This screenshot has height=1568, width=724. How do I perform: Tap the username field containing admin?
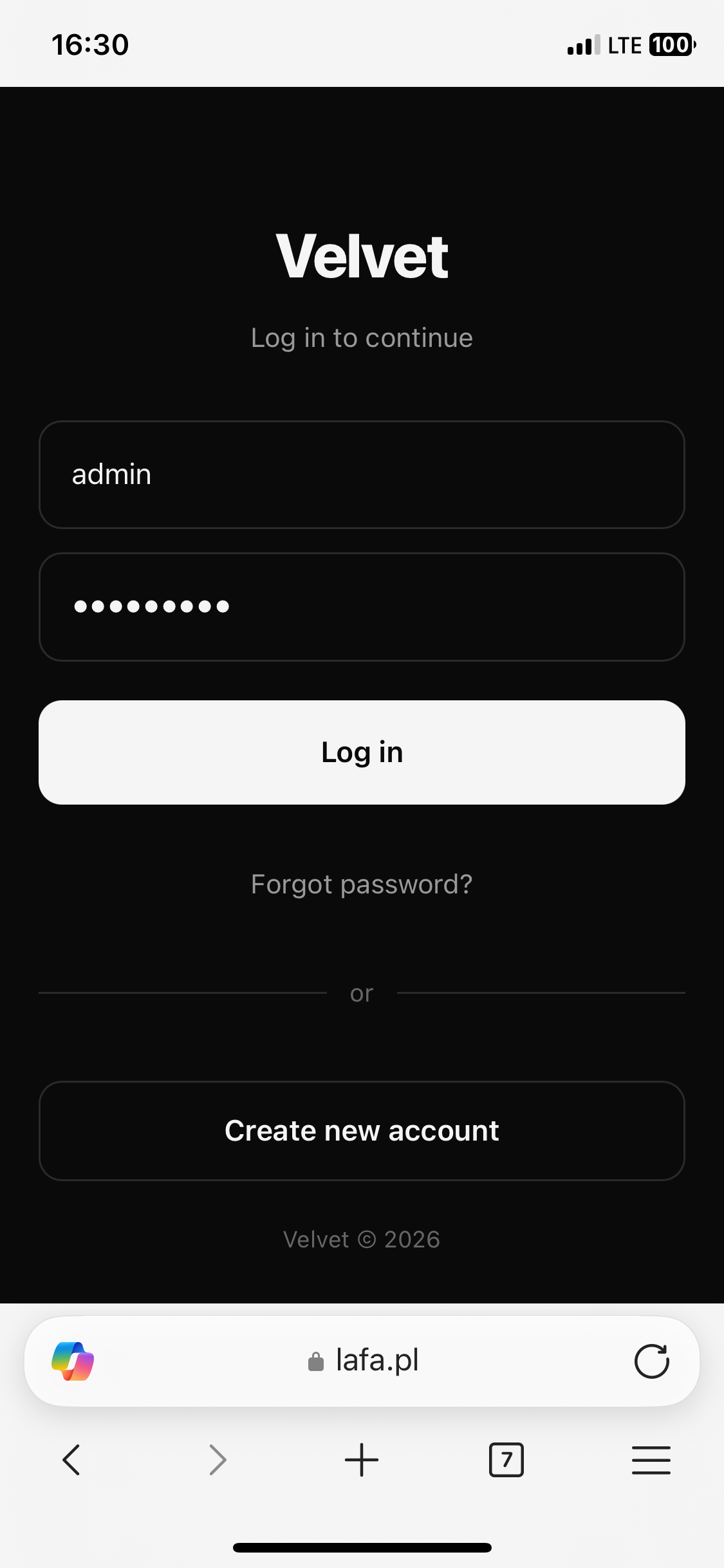(x=362, y=475)
